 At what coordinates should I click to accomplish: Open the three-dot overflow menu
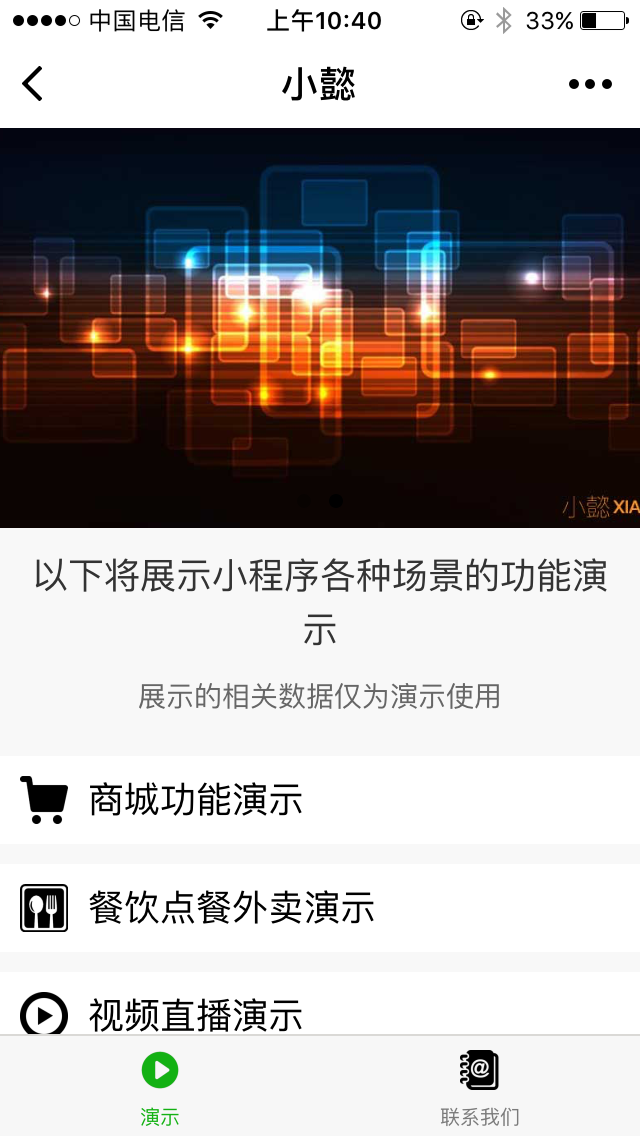point(590,84)
